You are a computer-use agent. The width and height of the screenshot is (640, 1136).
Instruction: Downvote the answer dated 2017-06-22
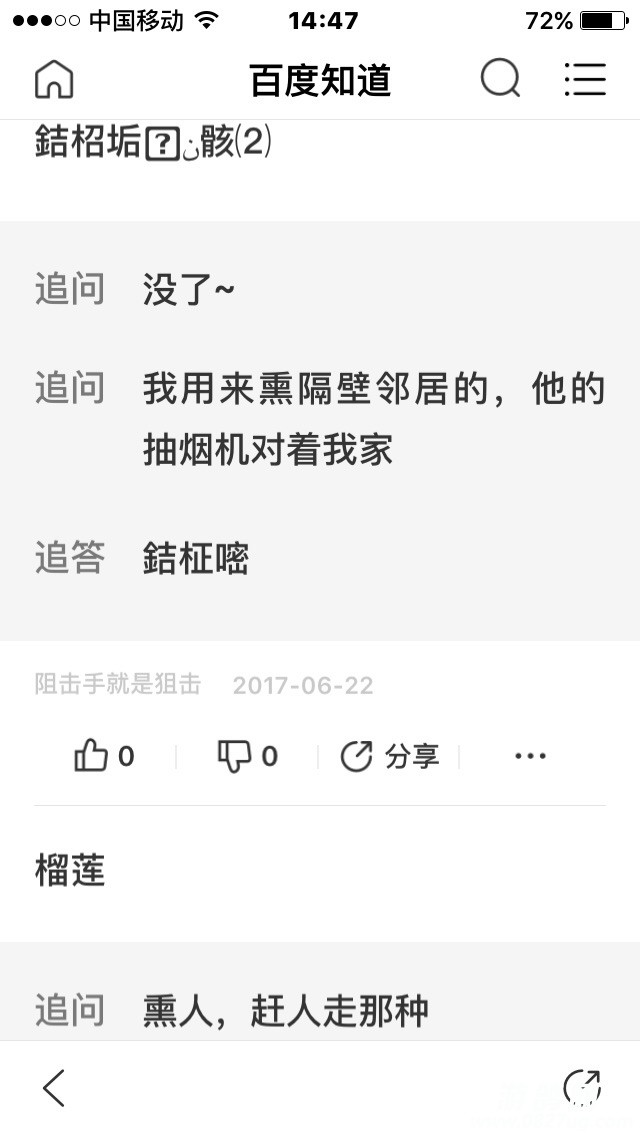point(247,757)
